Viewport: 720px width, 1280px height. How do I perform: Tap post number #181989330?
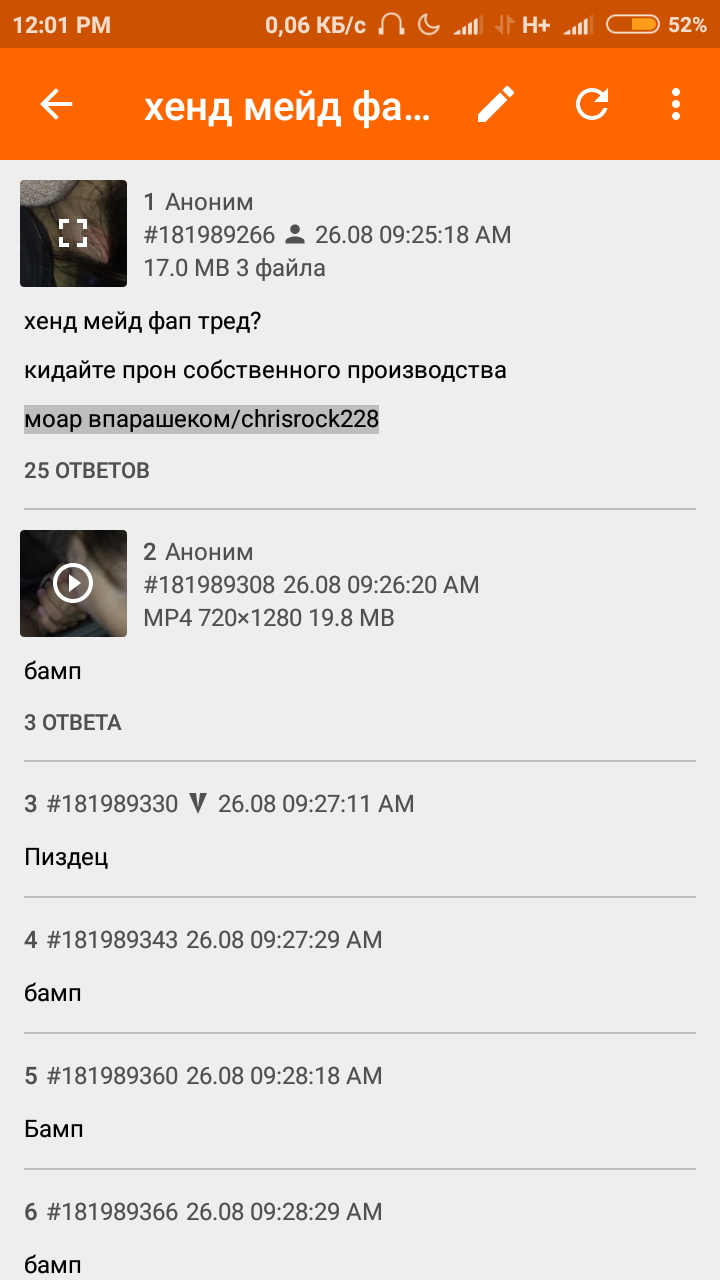click(x=112, y=803)
